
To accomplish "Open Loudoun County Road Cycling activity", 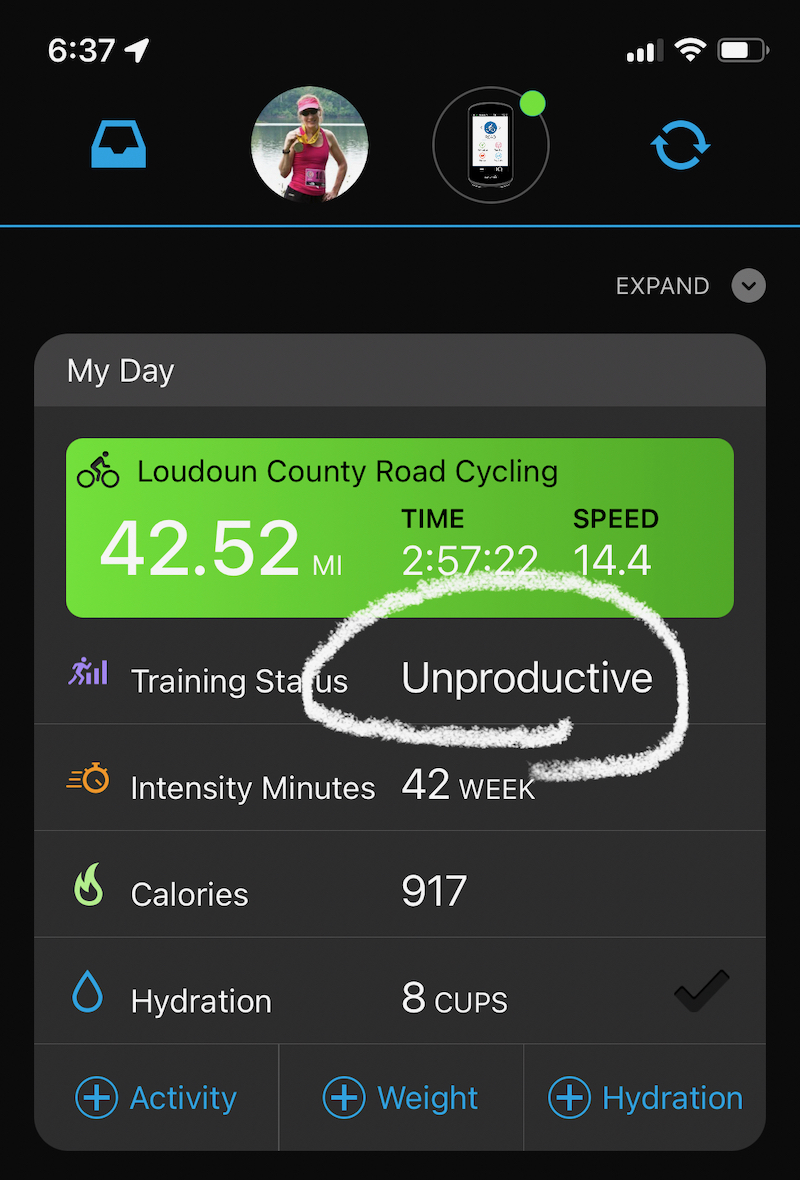I will [x=400, y=528].
